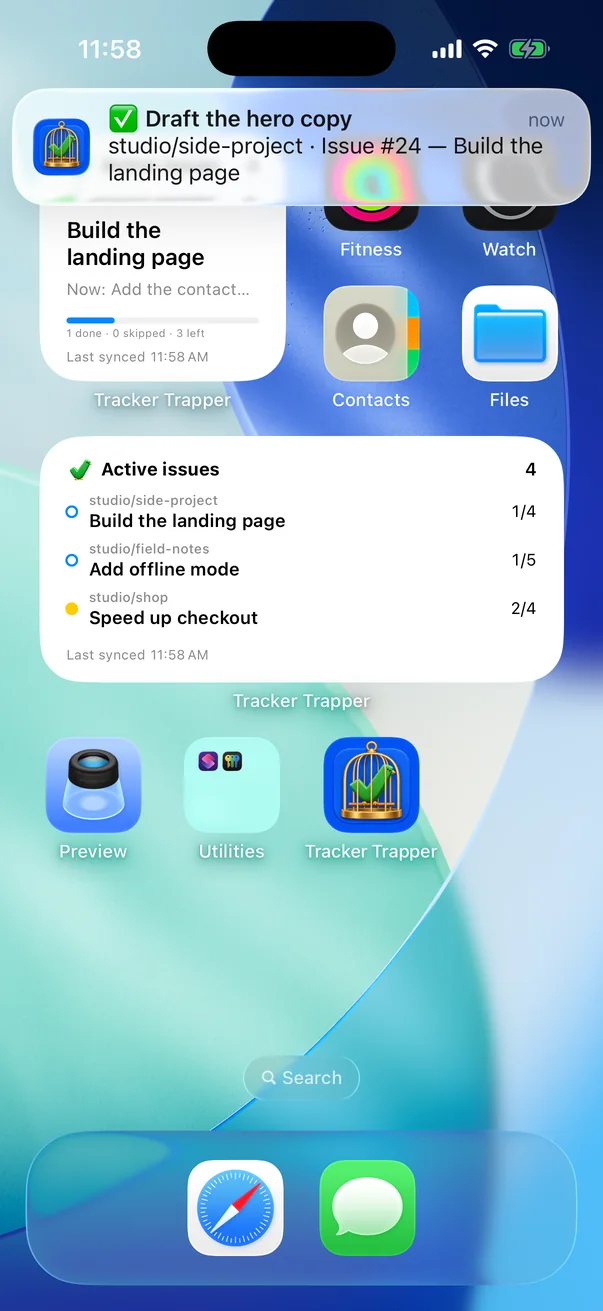Image resolution: width=603 pixels, height=1311 pixels.
Task: Open the Build the landing page widget
Action: coord(163,290)
